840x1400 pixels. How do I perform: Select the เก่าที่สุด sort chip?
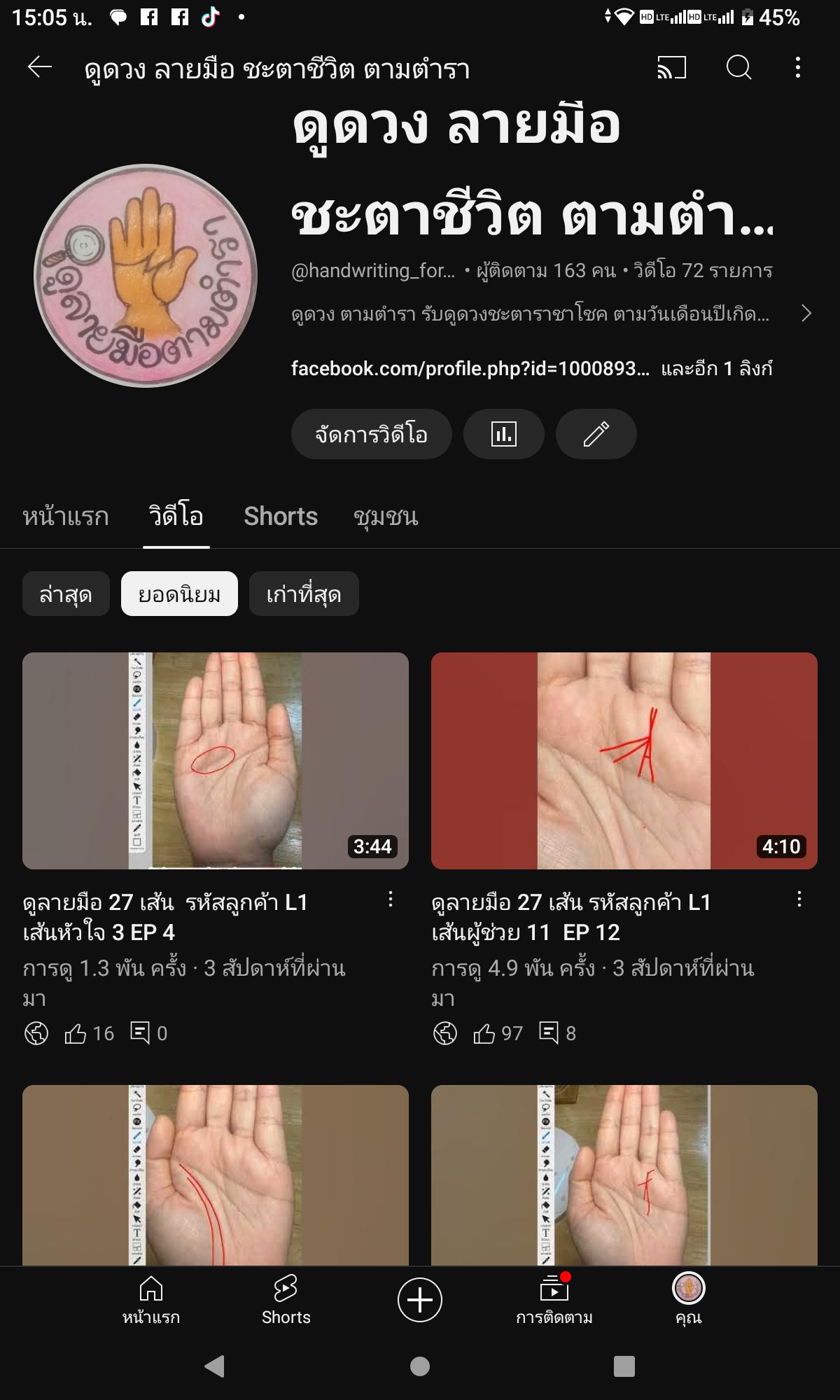pos(303,594)
